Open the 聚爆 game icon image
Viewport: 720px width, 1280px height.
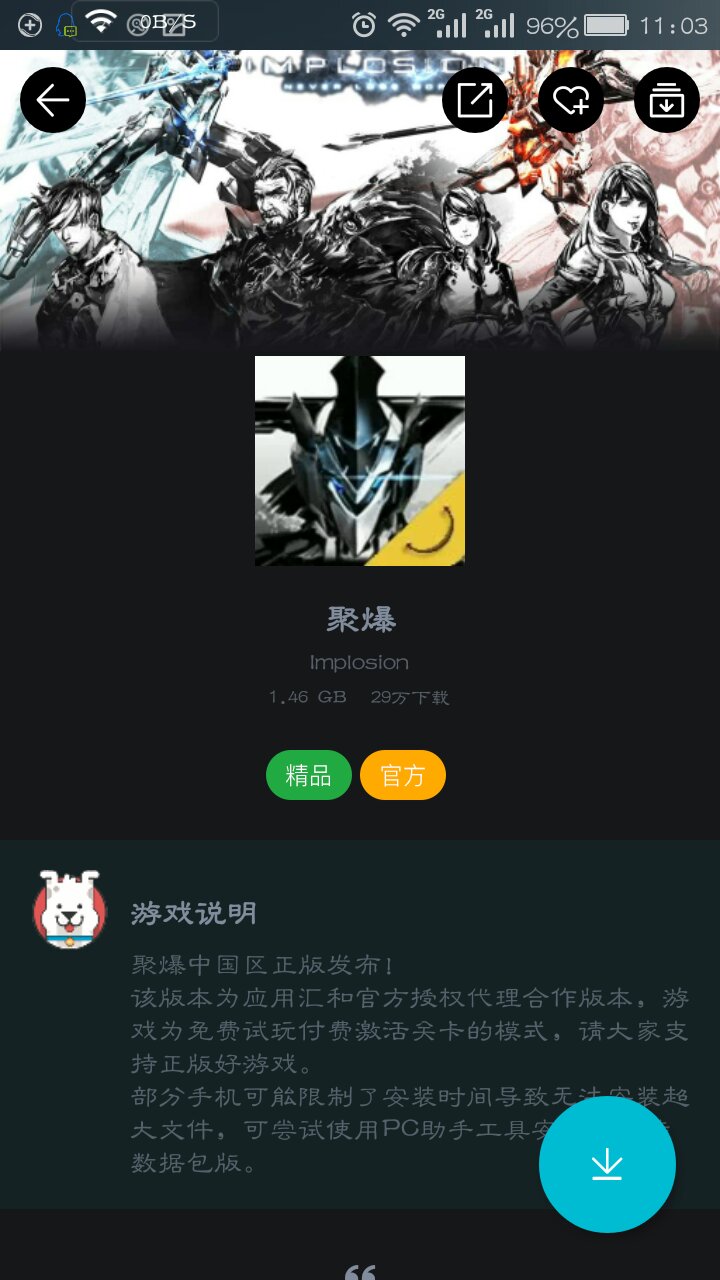point(360,461)
